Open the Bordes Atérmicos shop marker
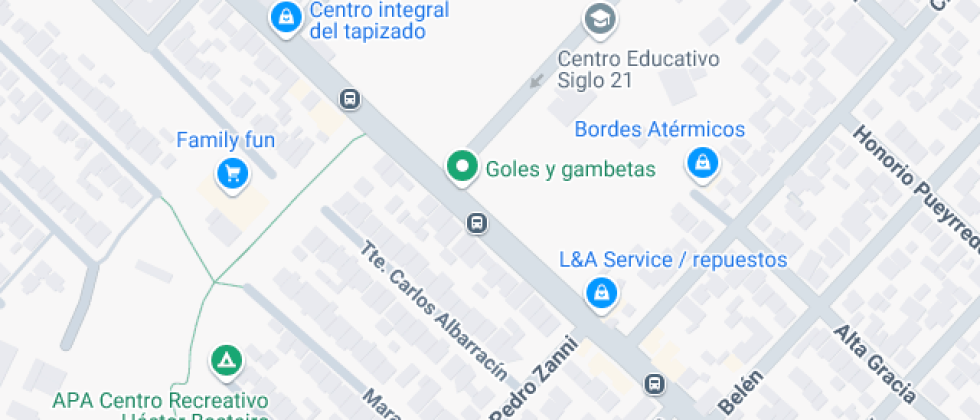The image size is (980, 420). click(x=703, y=162)
